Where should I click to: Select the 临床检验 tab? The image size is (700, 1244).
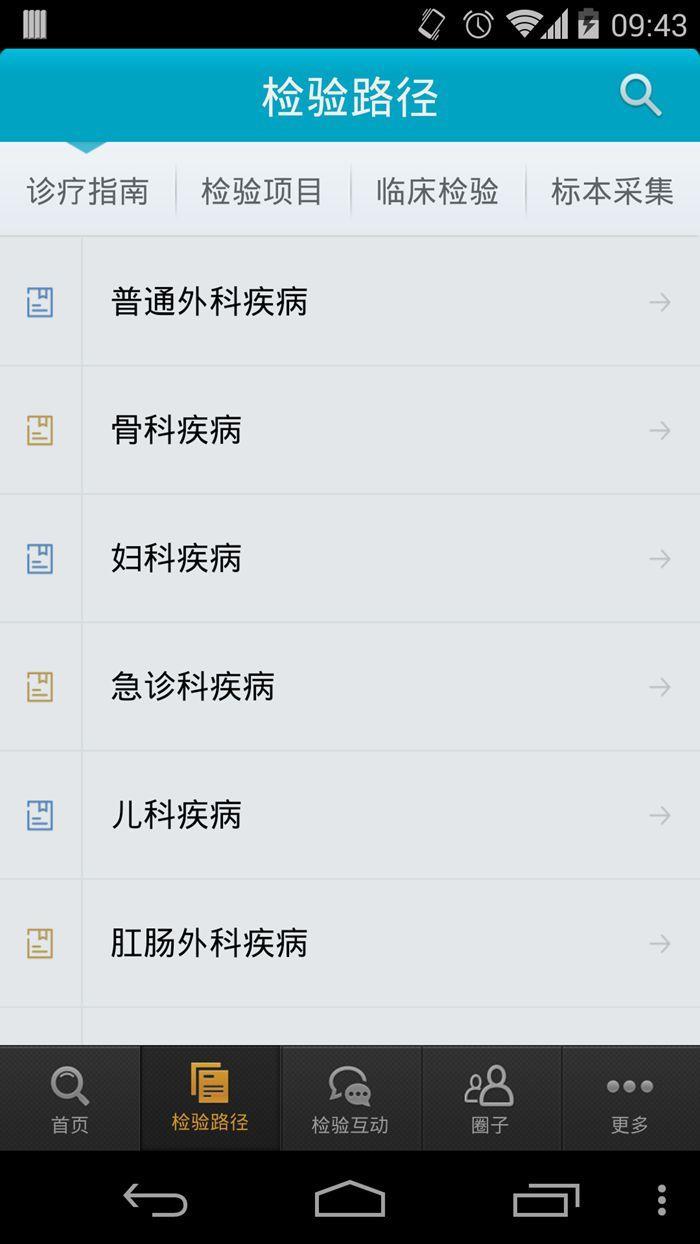point(438,190)
